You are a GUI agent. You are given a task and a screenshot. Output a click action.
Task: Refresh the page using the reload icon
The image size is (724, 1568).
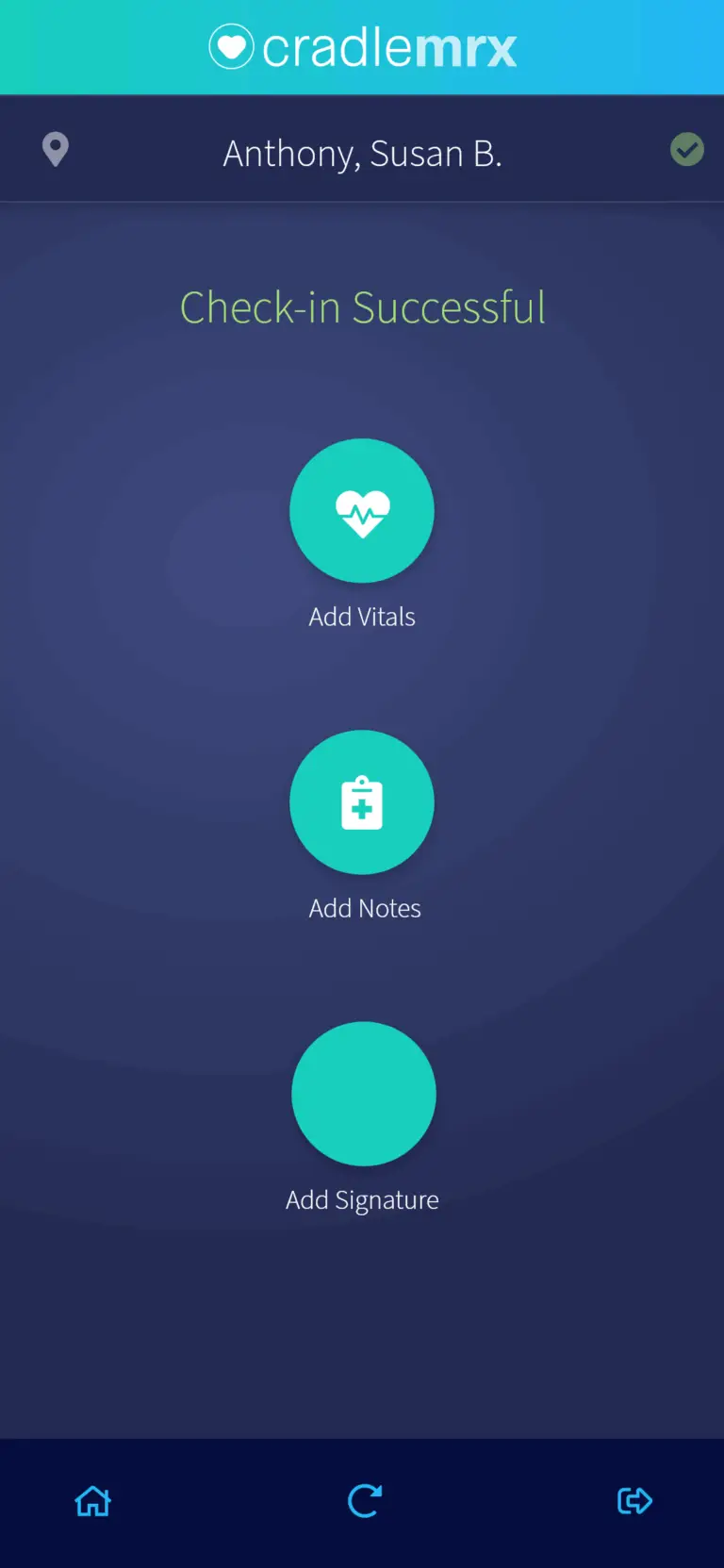pyautogui.click(x=364, y=1500)
